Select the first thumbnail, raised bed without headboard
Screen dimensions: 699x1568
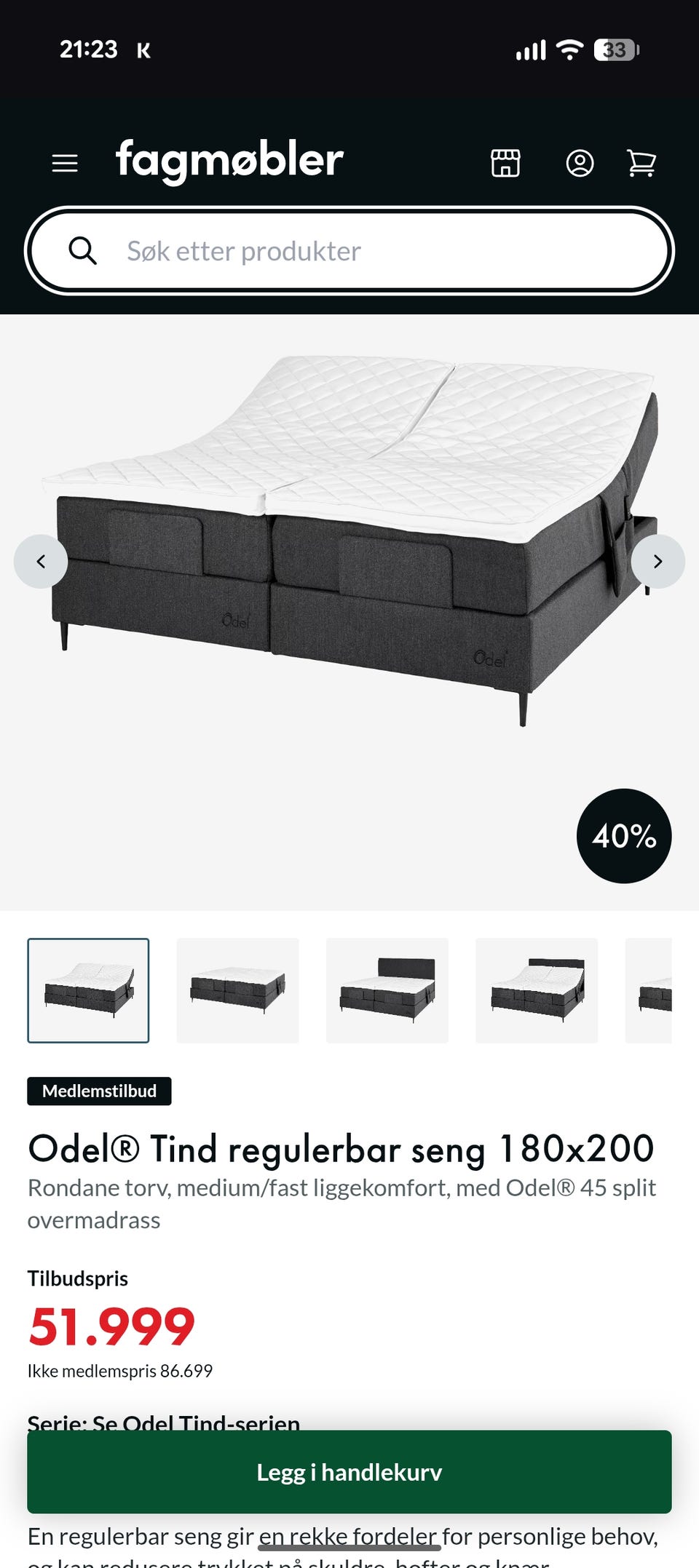coord(88,990)
